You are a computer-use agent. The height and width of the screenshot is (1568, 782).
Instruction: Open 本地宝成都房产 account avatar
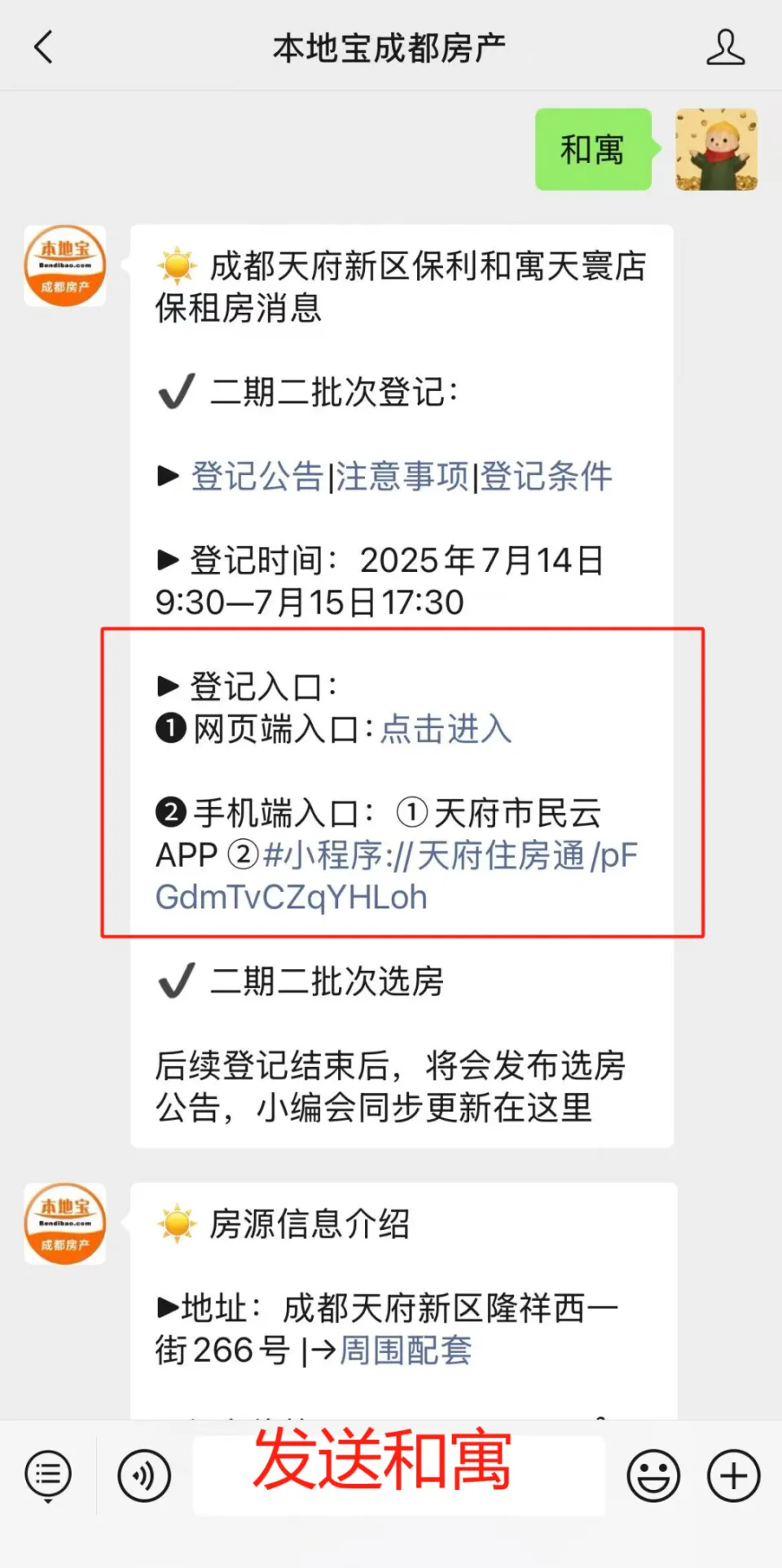(x=64, y=266)
